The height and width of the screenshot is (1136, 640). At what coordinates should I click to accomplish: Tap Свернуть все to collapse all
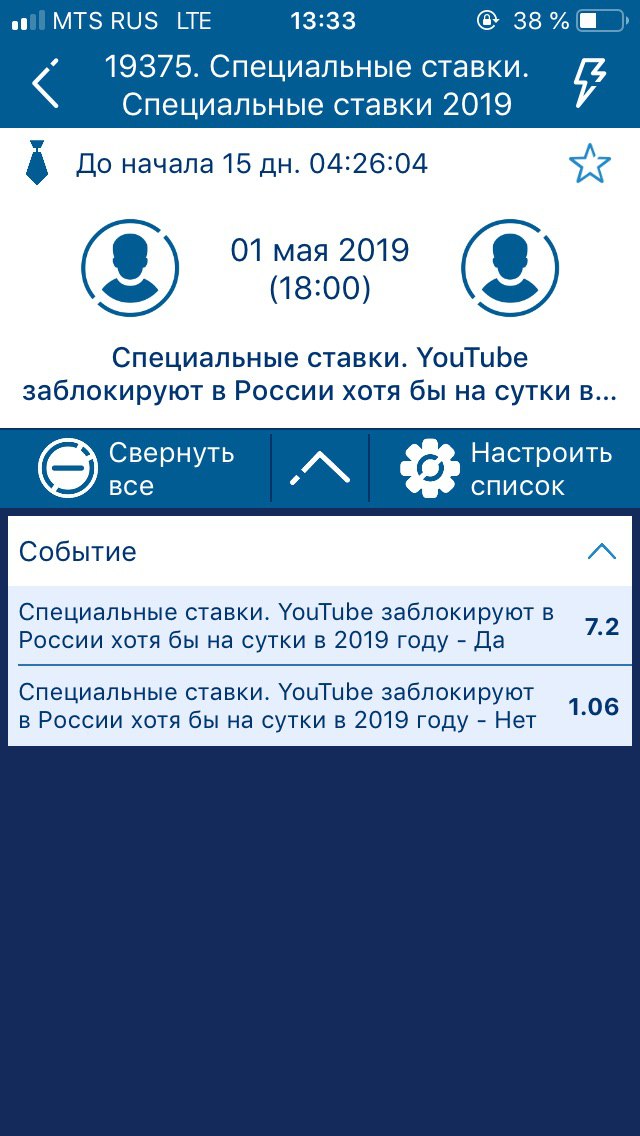pos(136,469)
